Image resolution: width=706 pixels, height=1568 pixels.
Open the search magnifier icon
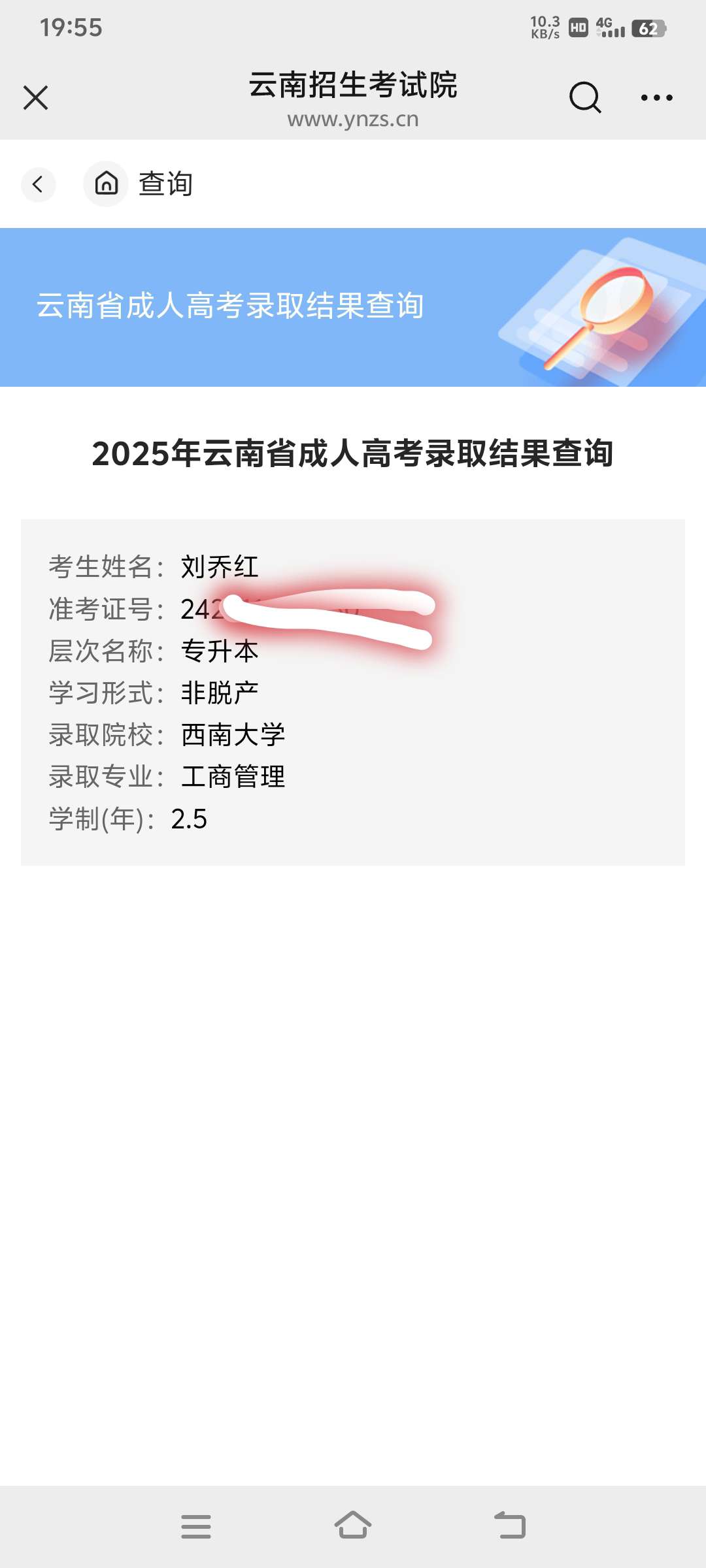[x=584, y=98]
